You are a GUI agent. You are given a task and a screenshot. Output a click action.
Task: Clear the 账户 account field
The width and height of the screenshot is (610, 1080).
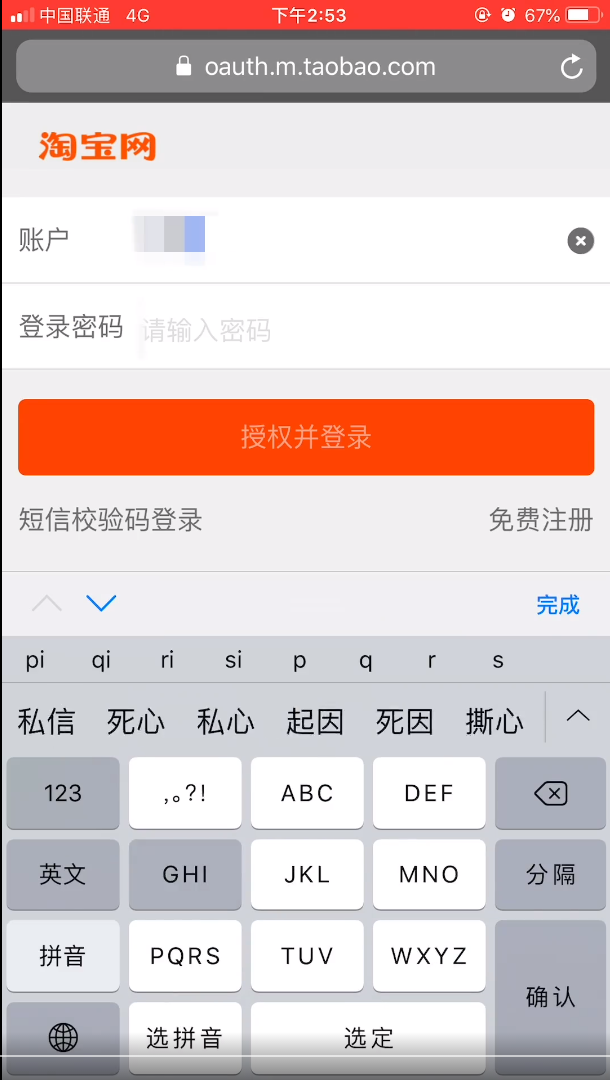580,240
